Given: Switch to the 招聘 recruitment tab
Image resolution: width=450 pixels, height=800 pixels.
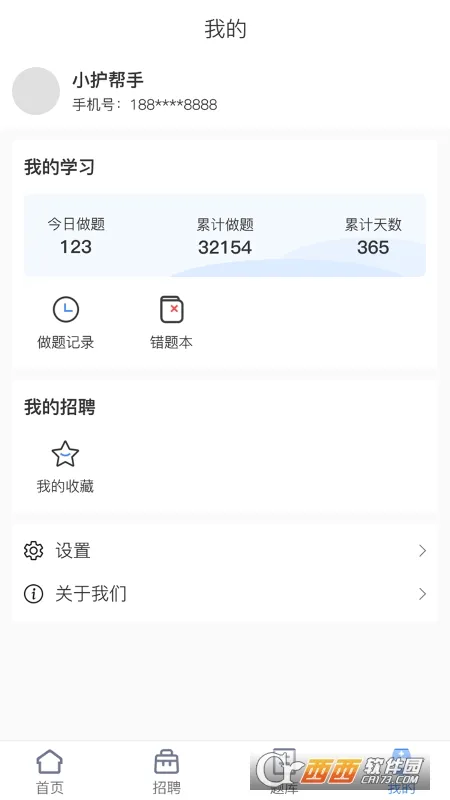Looking at the screenshot, I should tap(166, 772).
